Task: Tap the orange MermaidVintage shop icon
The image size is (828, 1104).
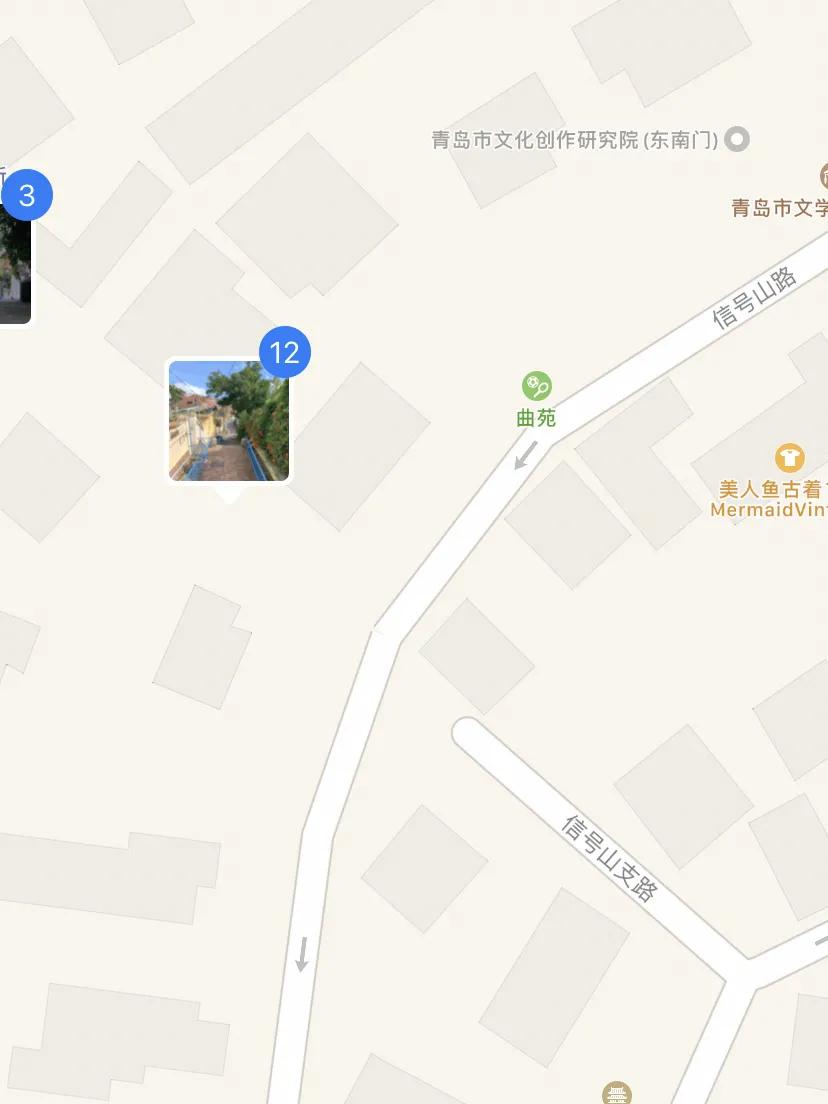Action: [789, 458]
